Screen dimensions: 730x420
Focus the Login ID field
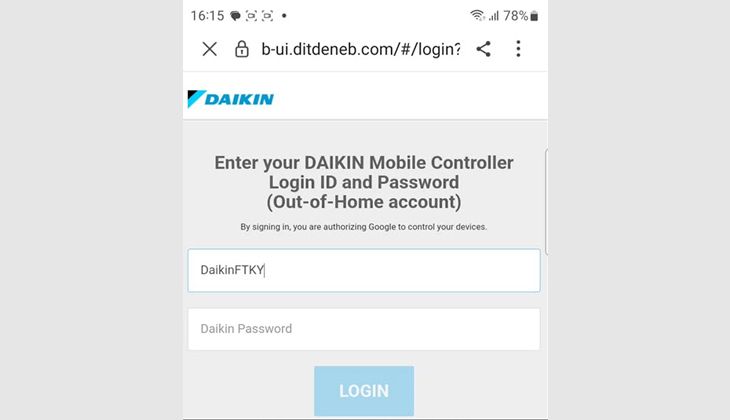364,270
